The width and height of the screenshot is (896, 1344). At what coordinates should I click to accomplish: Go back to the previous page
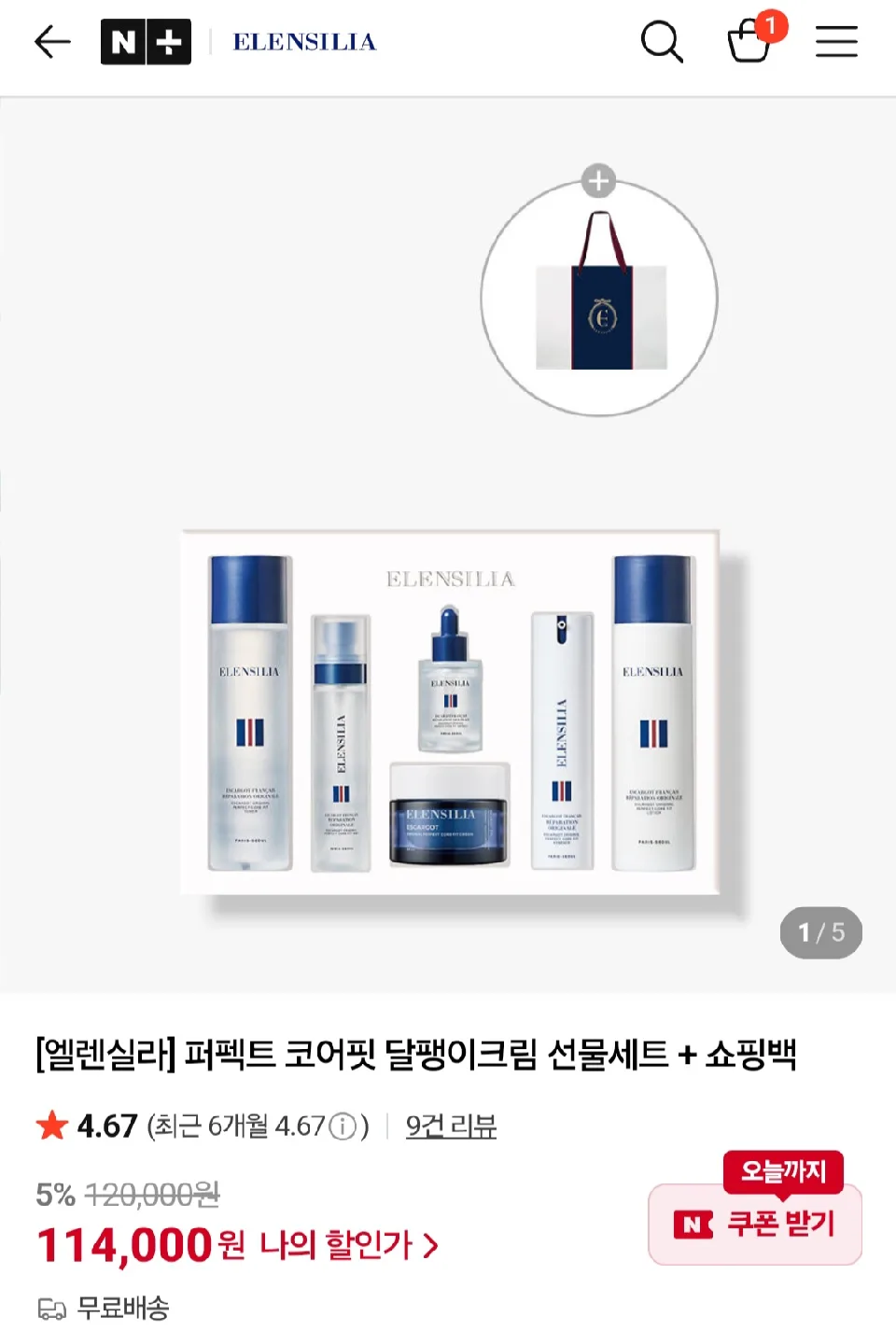[52, 42]
